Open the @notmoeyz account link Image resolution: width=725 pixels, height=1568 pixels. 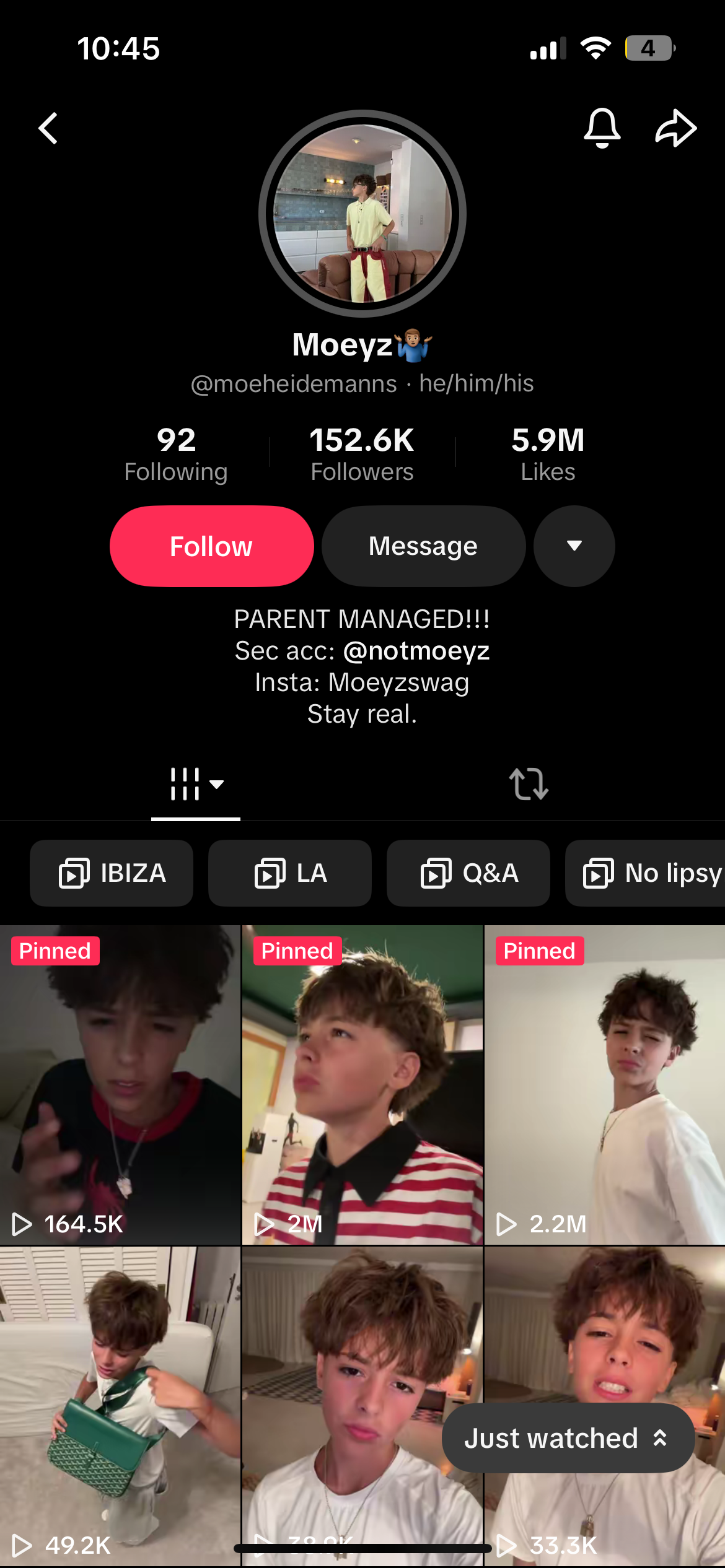coord(416,651)
